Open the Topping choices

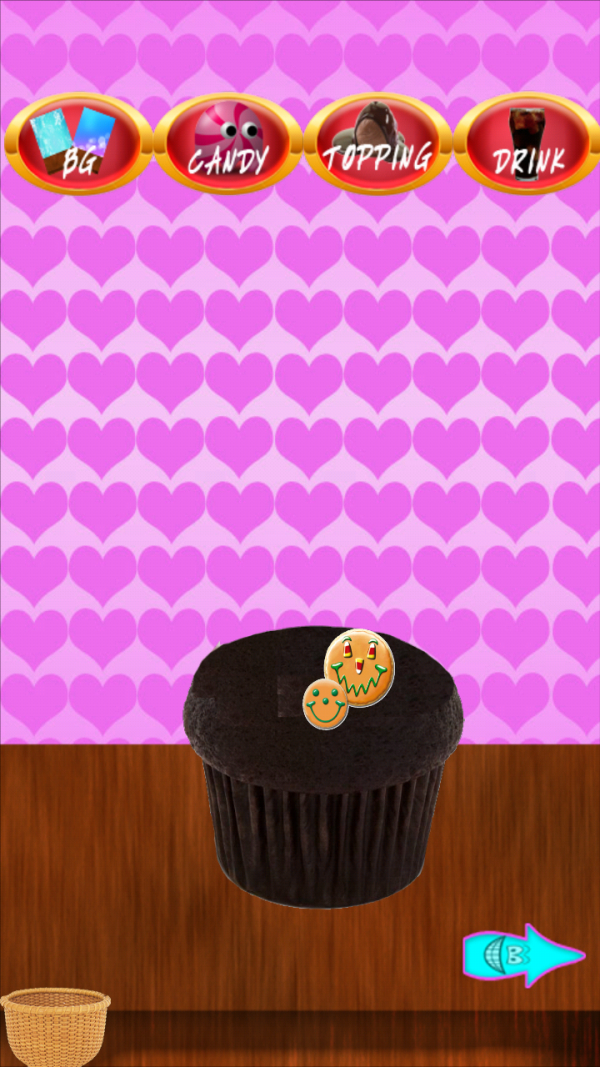[x=377, y=144]
